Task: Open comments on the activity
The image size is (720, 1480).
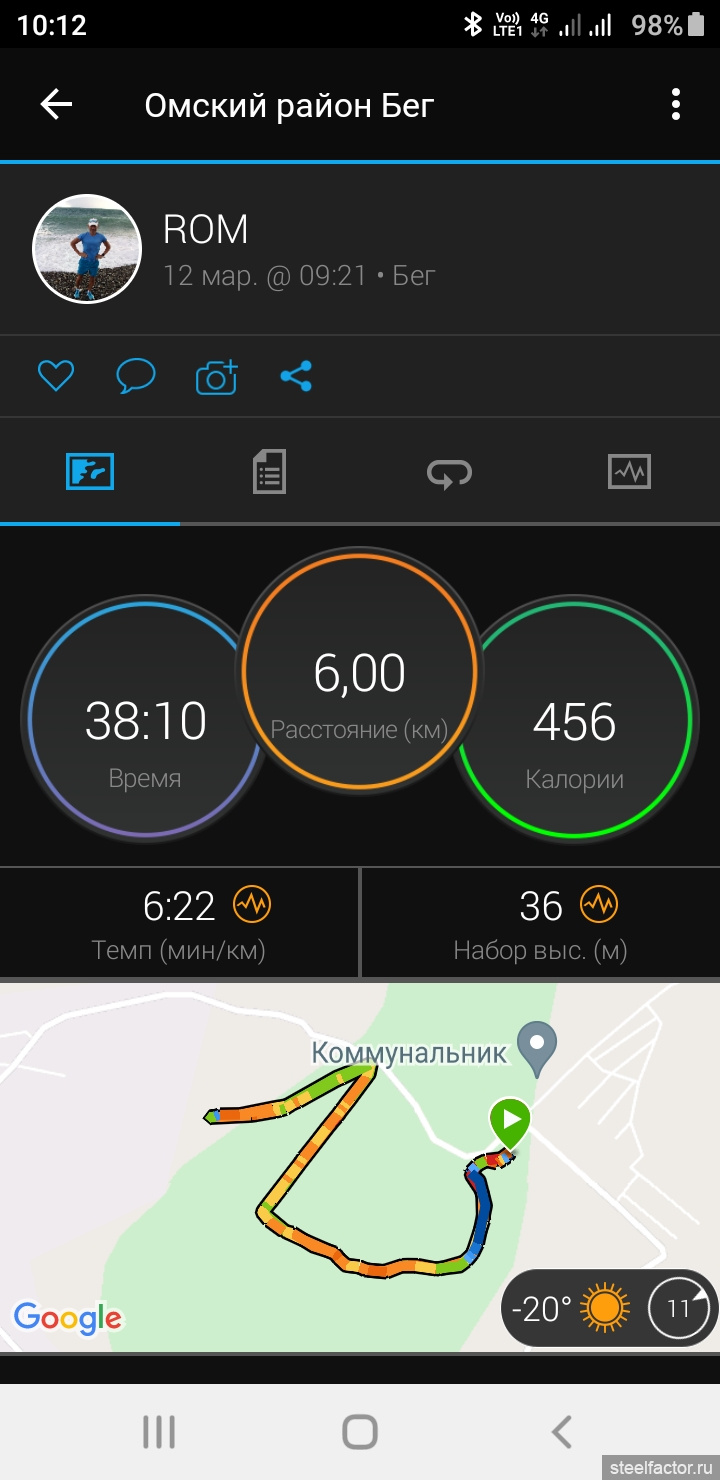Action: pos(135,376)
